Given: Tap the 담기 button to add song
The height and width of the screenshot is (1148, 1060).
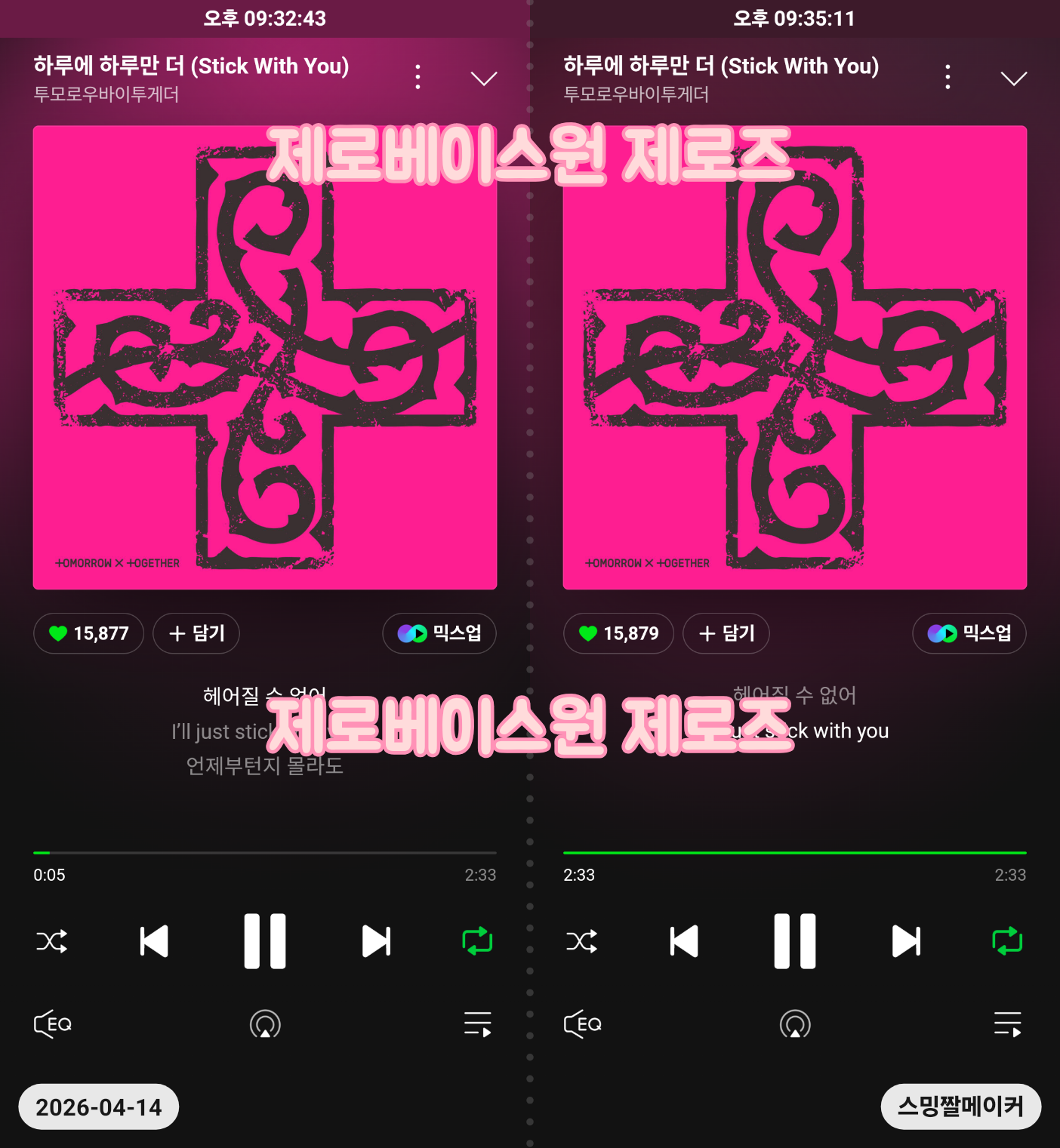Looking at the screenshot, I should coord(196,633).
